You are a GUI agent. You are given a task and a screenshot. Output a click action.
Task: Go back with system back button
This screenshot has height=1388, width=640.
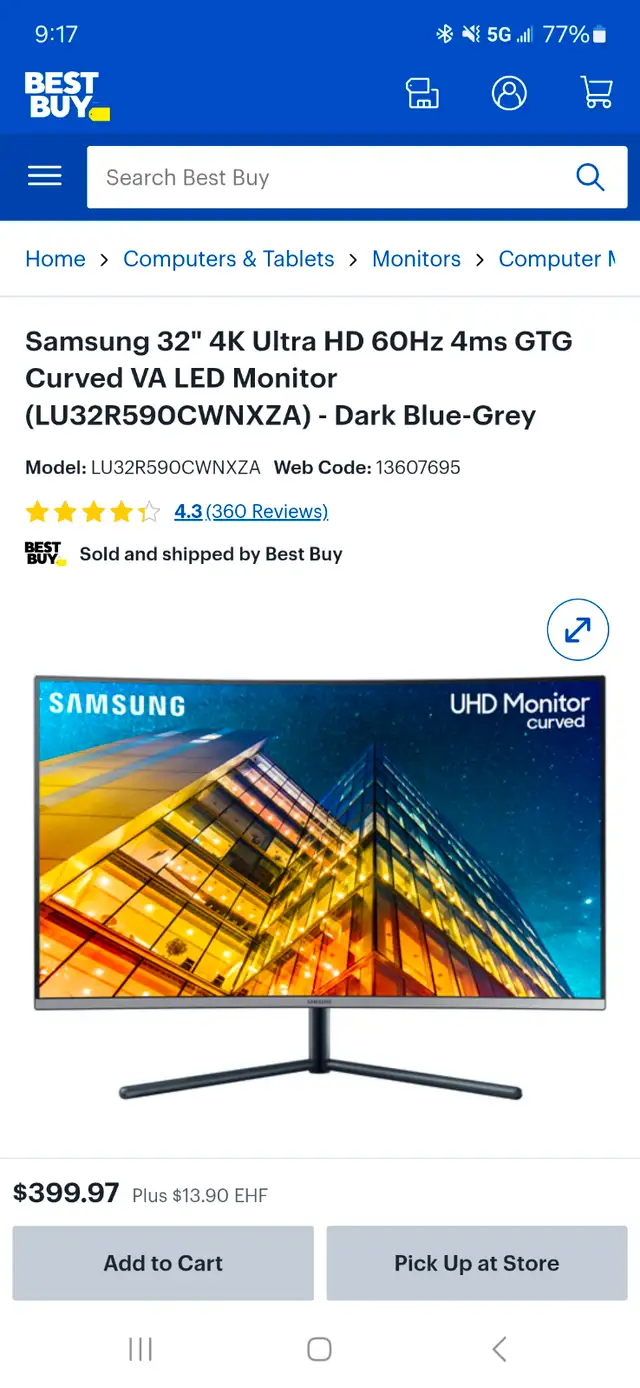[499, 1349]
